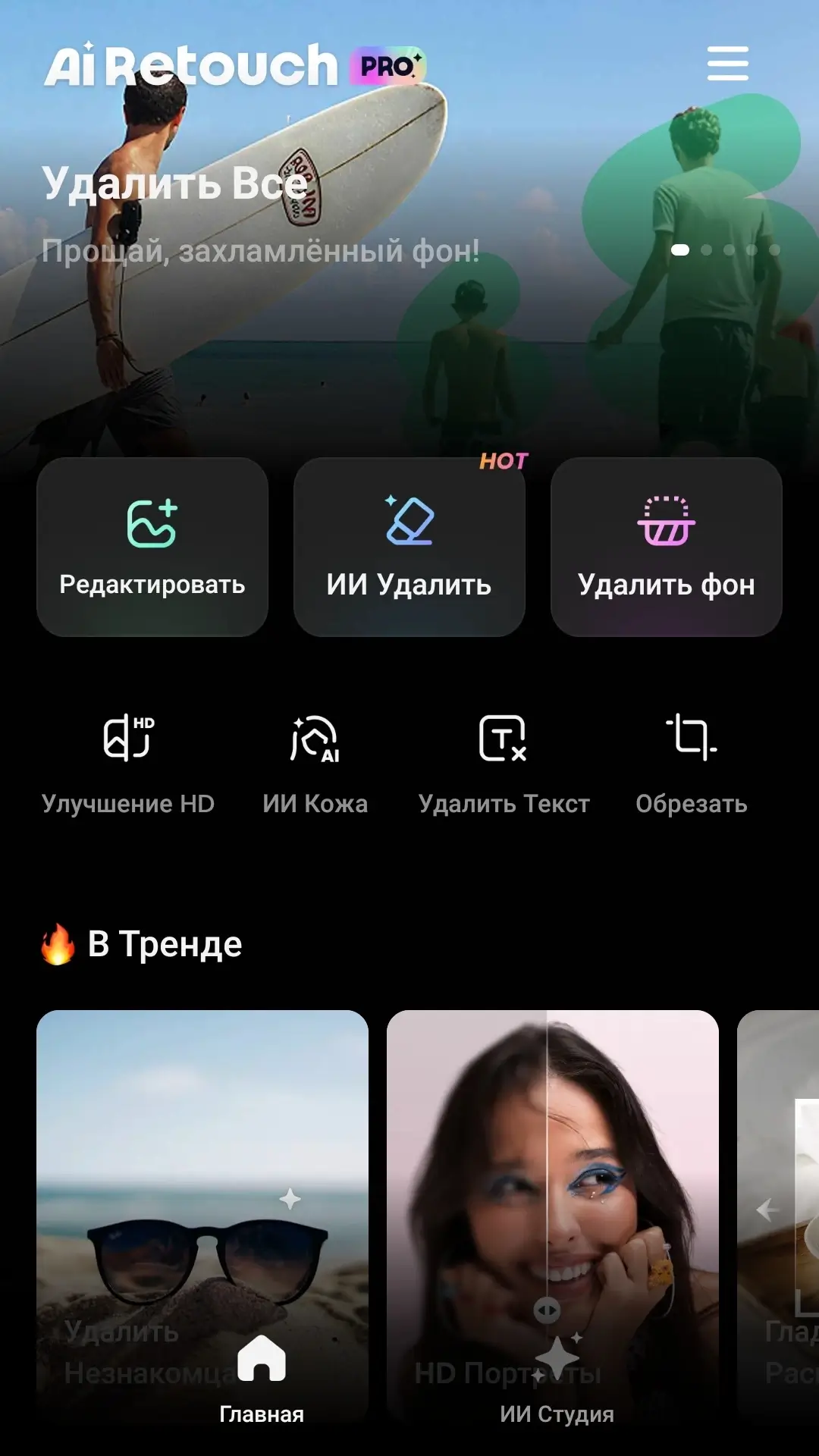Tap the banner page indicator dots
This screenshot has width=819, height=1456.
coord(726,249)
